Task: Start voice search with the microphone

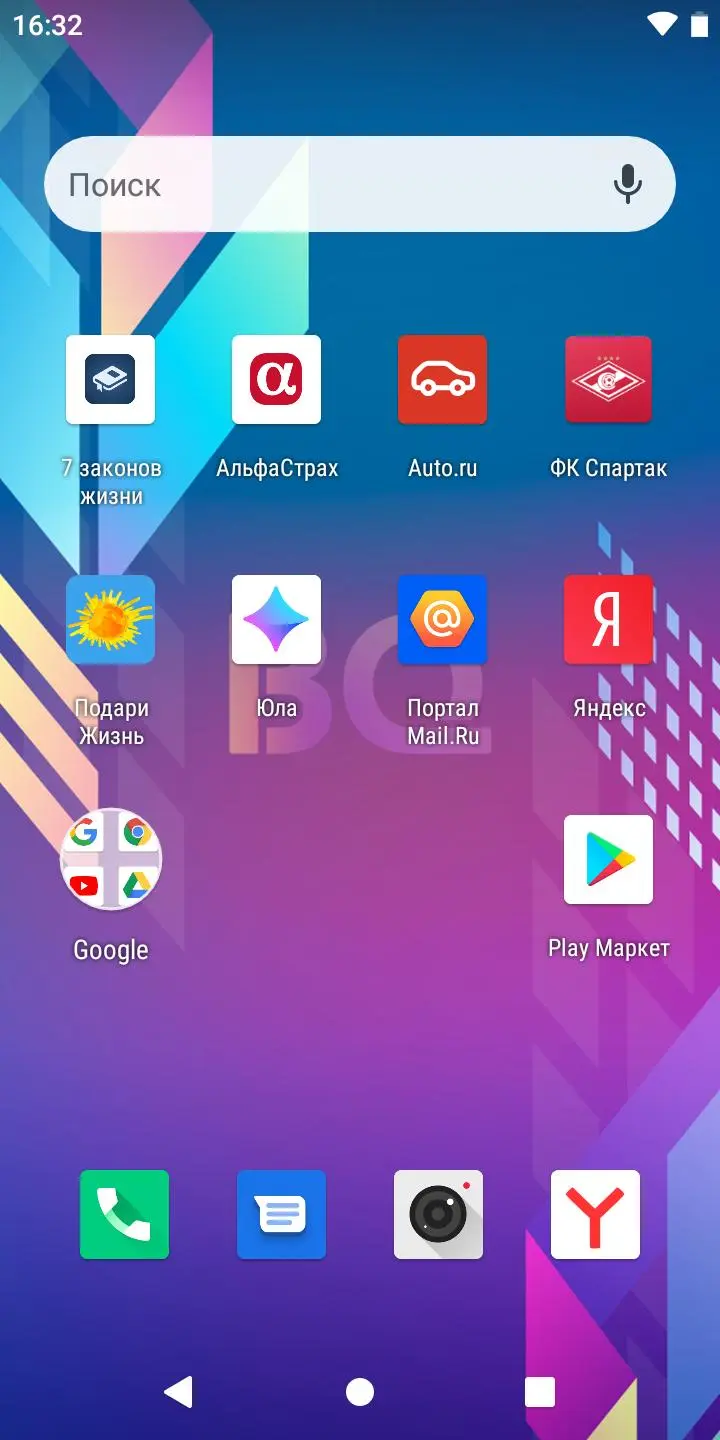Action: tap(627, 185)
